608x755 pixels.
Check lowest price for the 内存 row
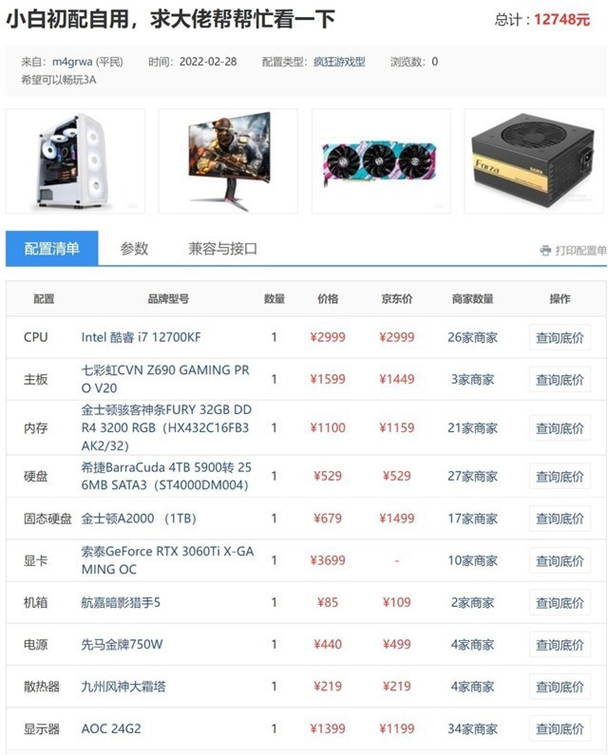(559, 428)
